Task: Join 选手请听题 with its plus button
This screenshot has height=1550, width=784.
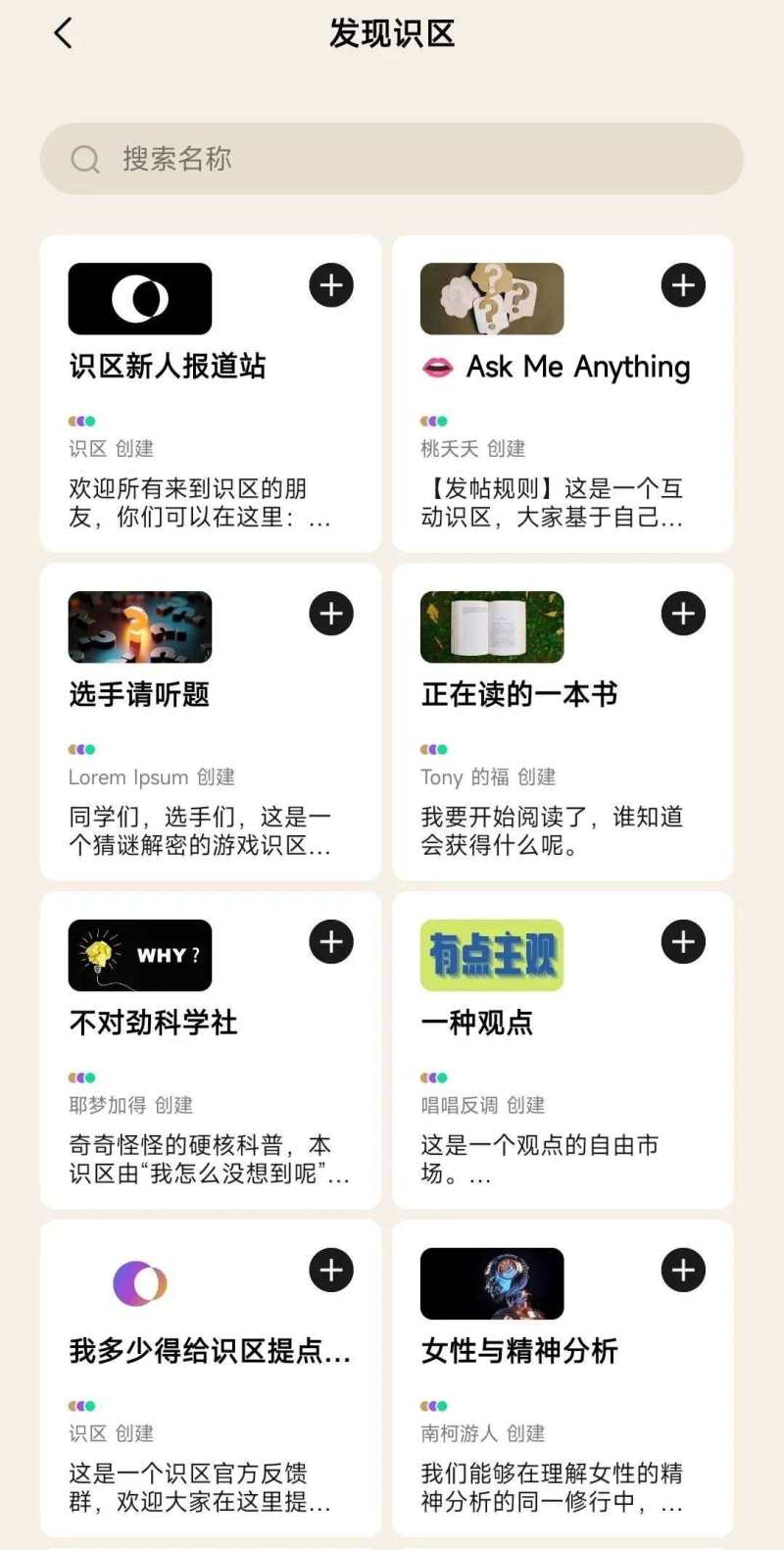Action: coord(331,614)
